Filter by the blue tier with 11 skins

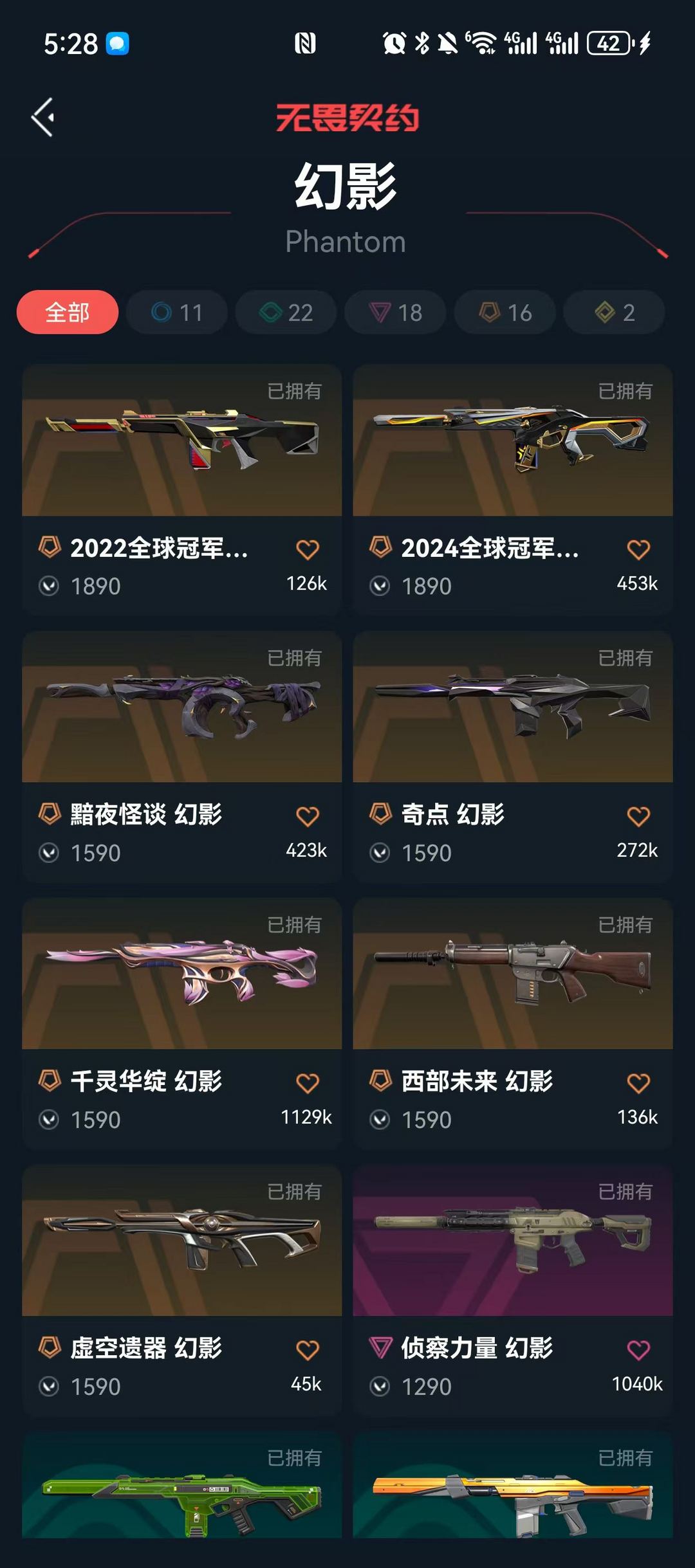(177, 313)
